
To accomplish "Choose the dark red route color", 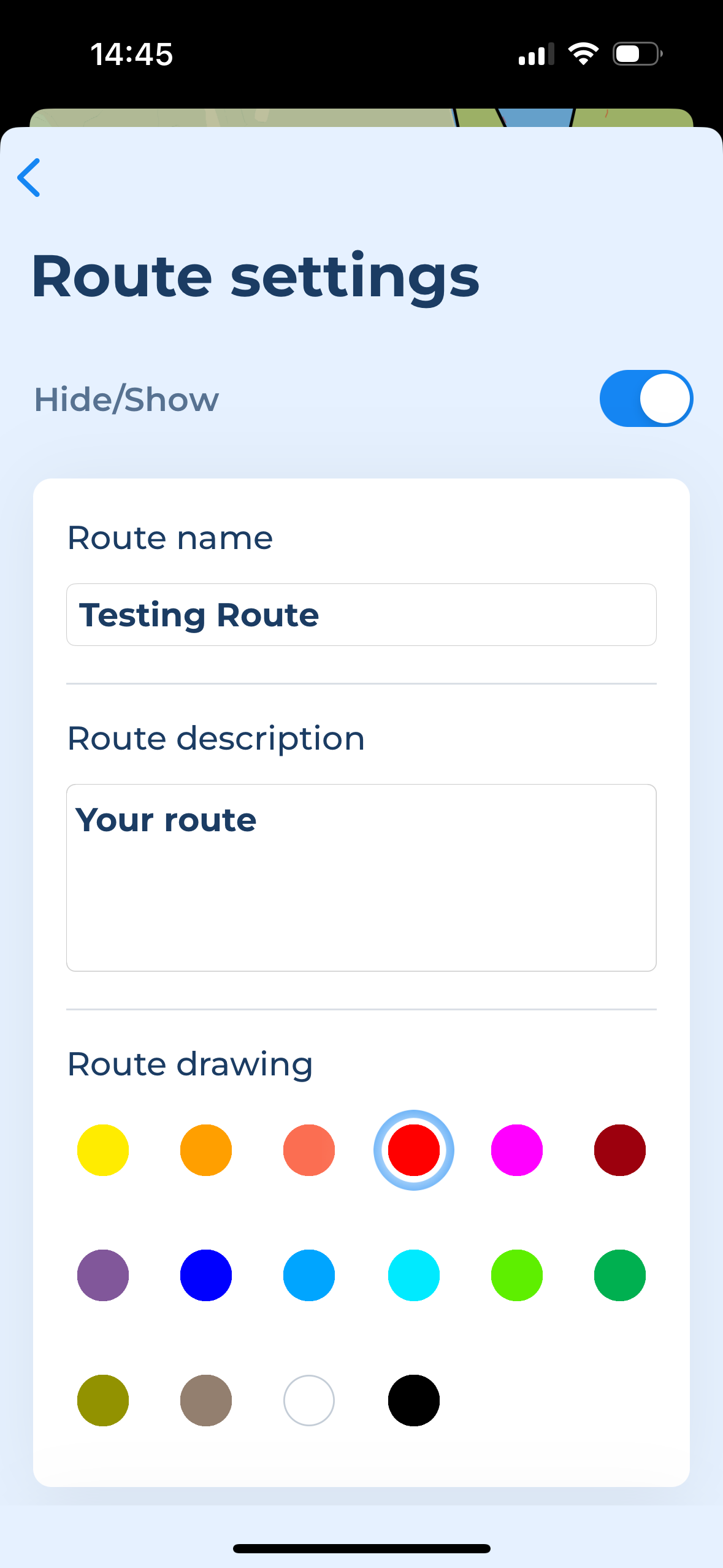I will pos(620,1150).
